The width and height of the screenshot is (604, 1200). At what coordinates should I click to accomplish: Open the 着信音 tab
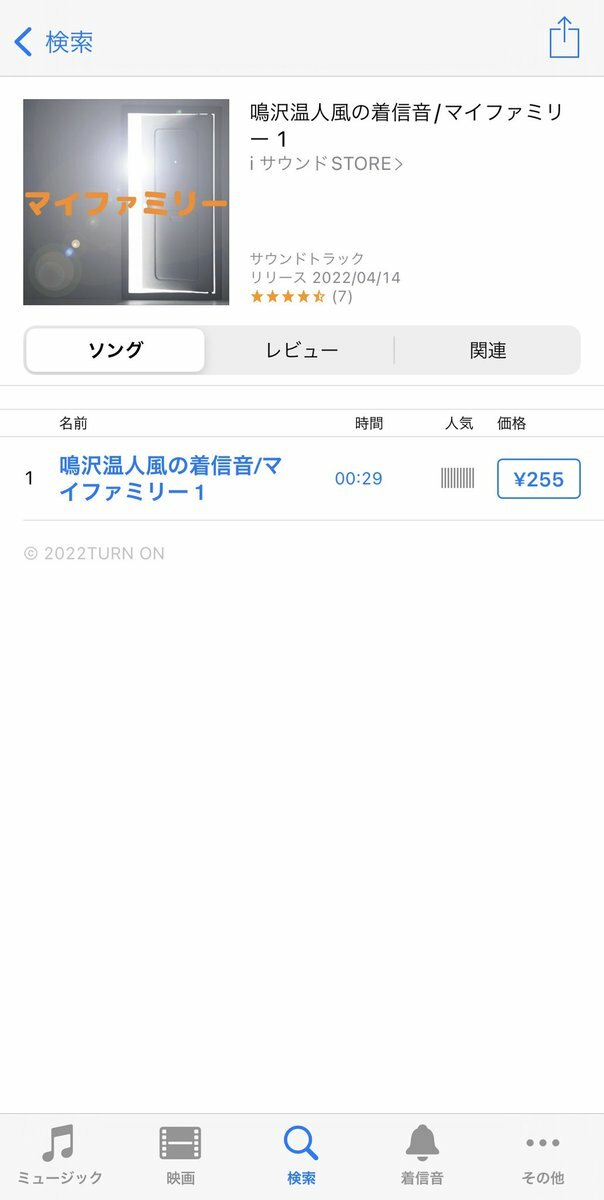(422, 1155)
